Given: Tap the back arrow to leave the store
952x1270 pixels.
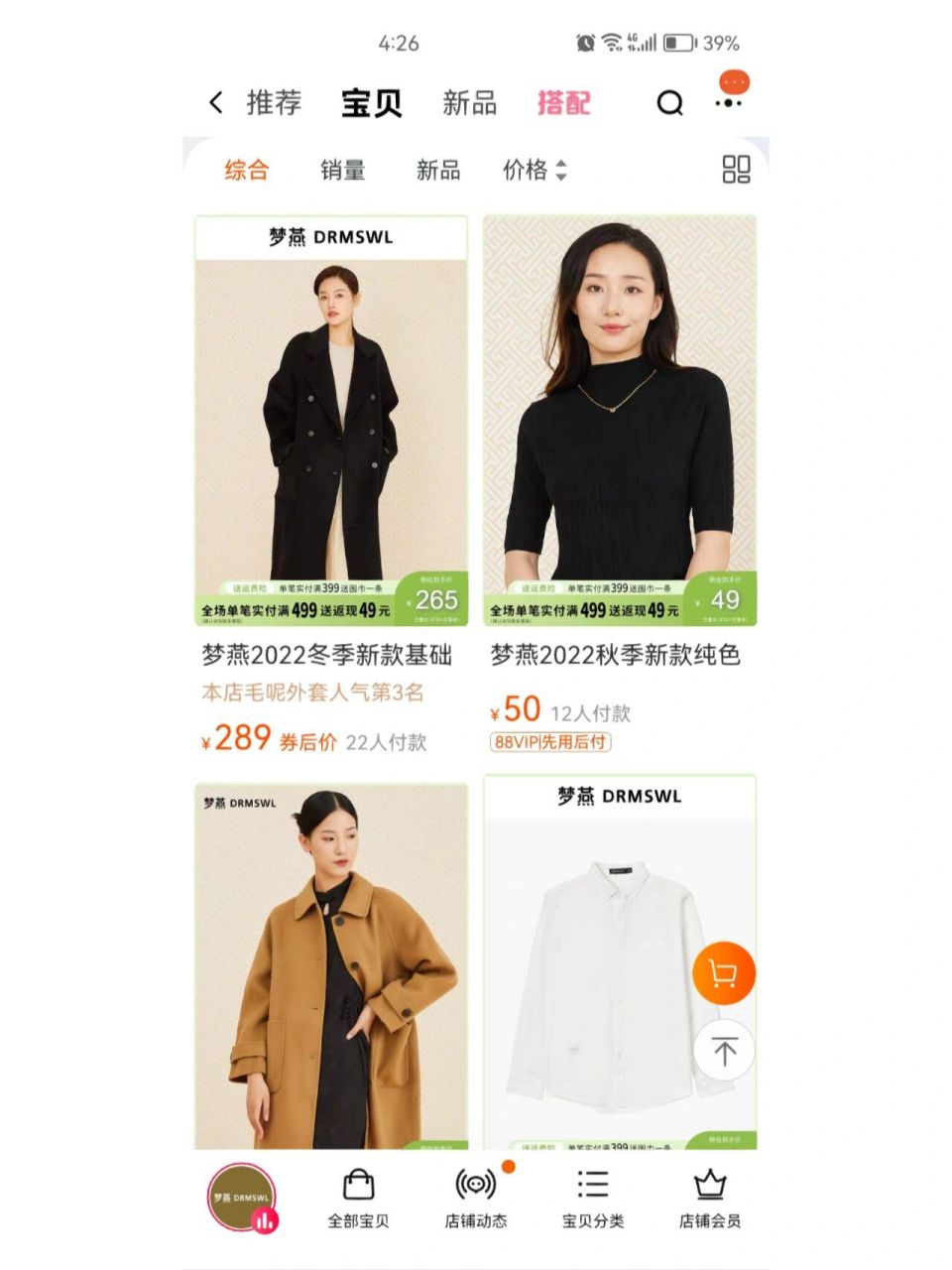Looking at the screenshot, I should (215, 102).
